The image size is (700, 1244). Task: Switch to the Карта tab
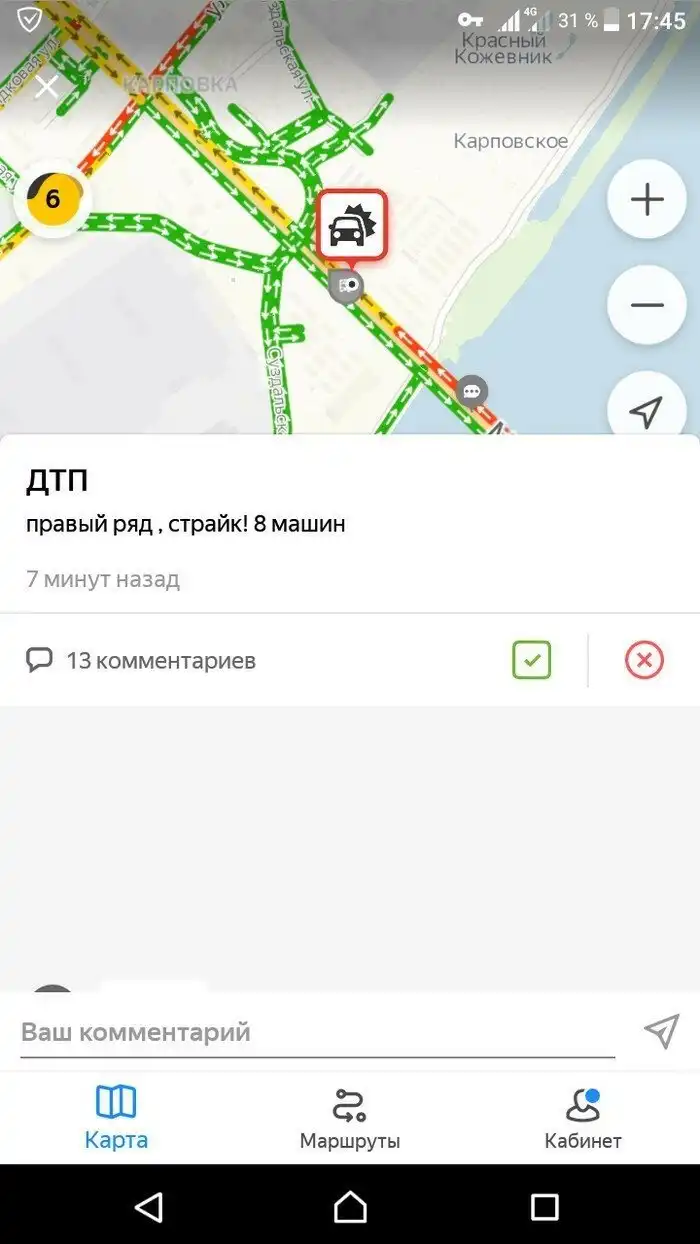(x=116, y=1118)
